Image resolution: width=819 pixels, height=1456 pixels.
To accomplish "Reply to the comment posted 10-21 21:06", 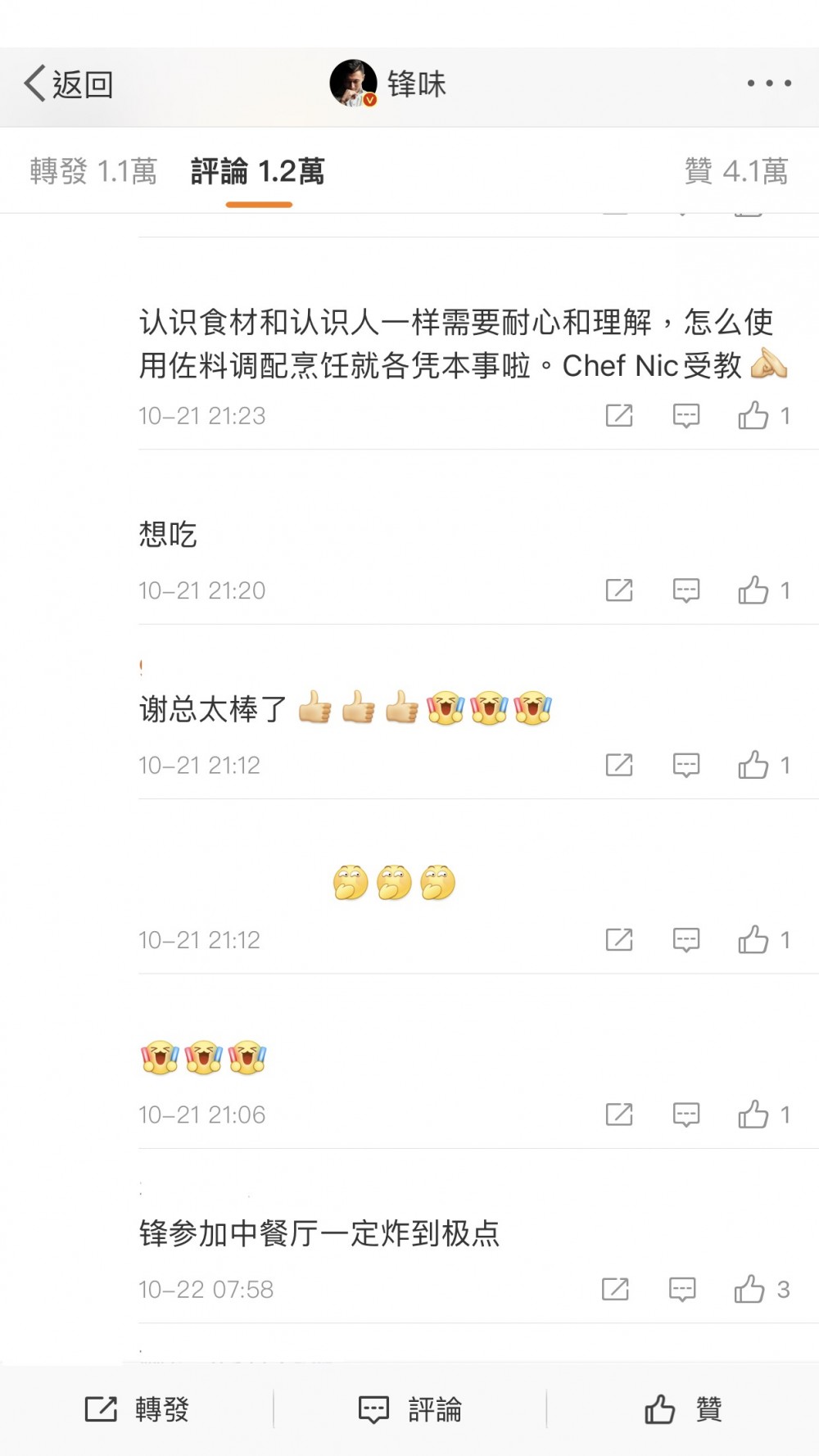I will (x=686, y=1115).
